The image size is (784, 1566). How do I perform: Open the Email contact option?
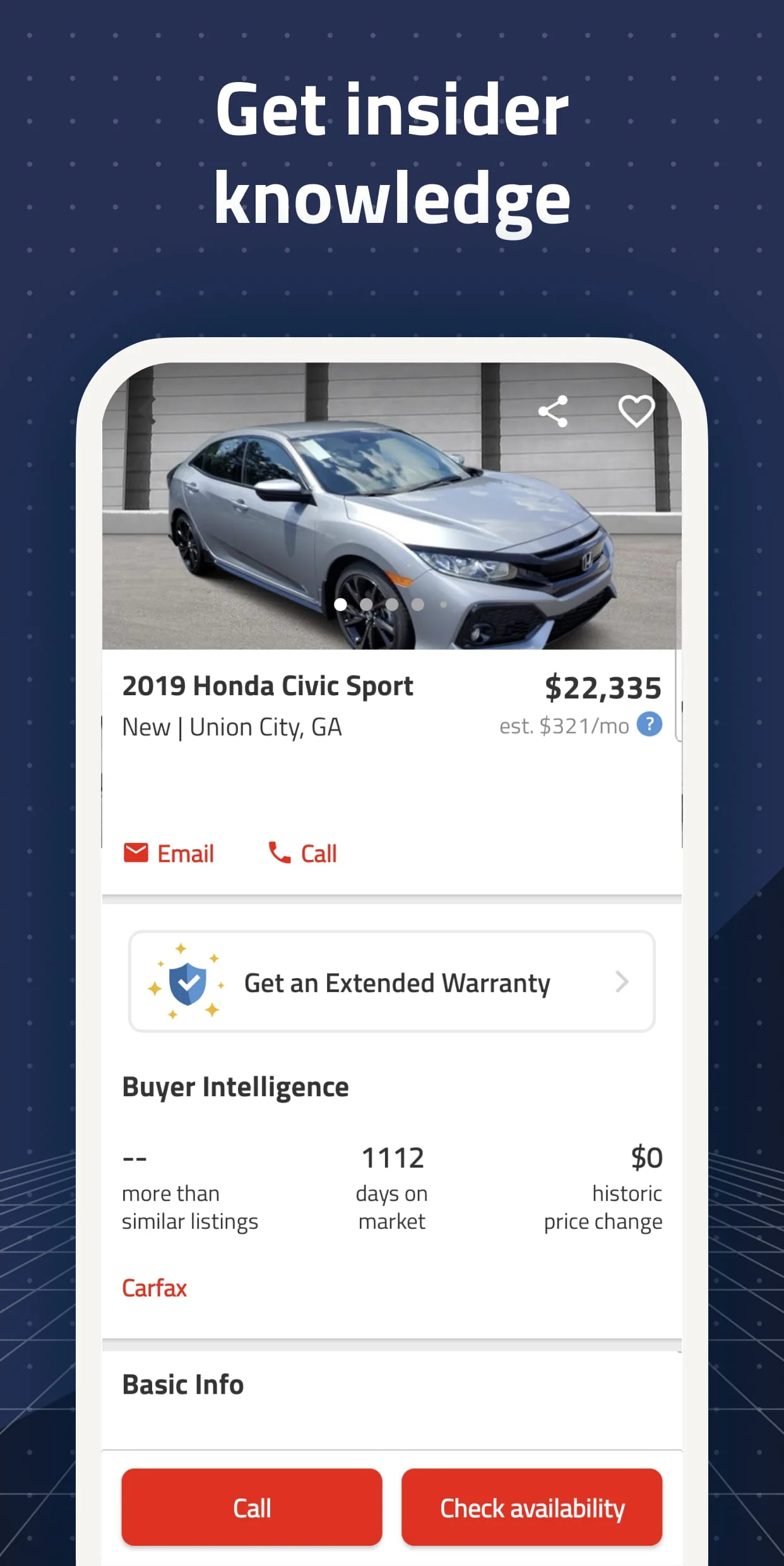click(x=169, y=853)
